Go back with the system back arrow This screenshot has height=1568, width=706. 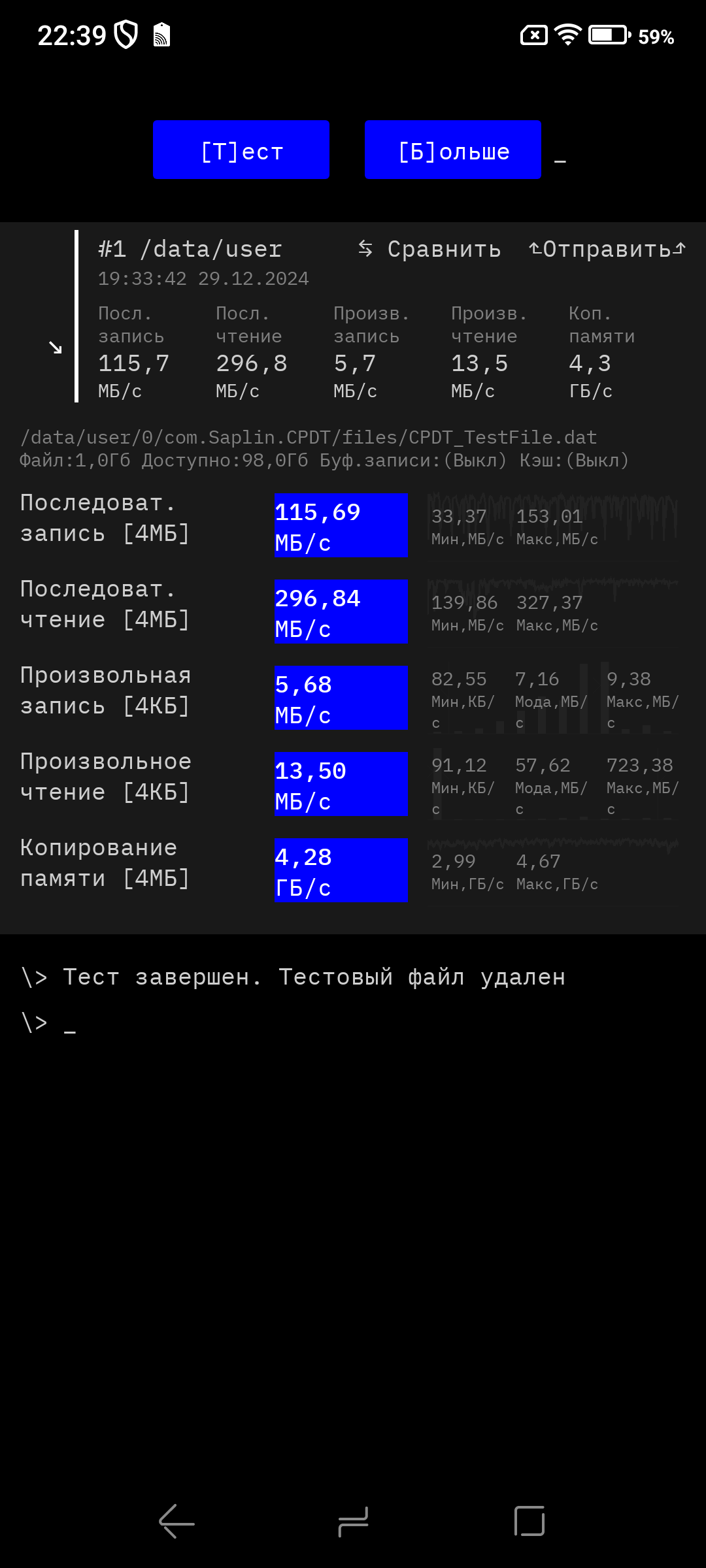click(176, 1521)
